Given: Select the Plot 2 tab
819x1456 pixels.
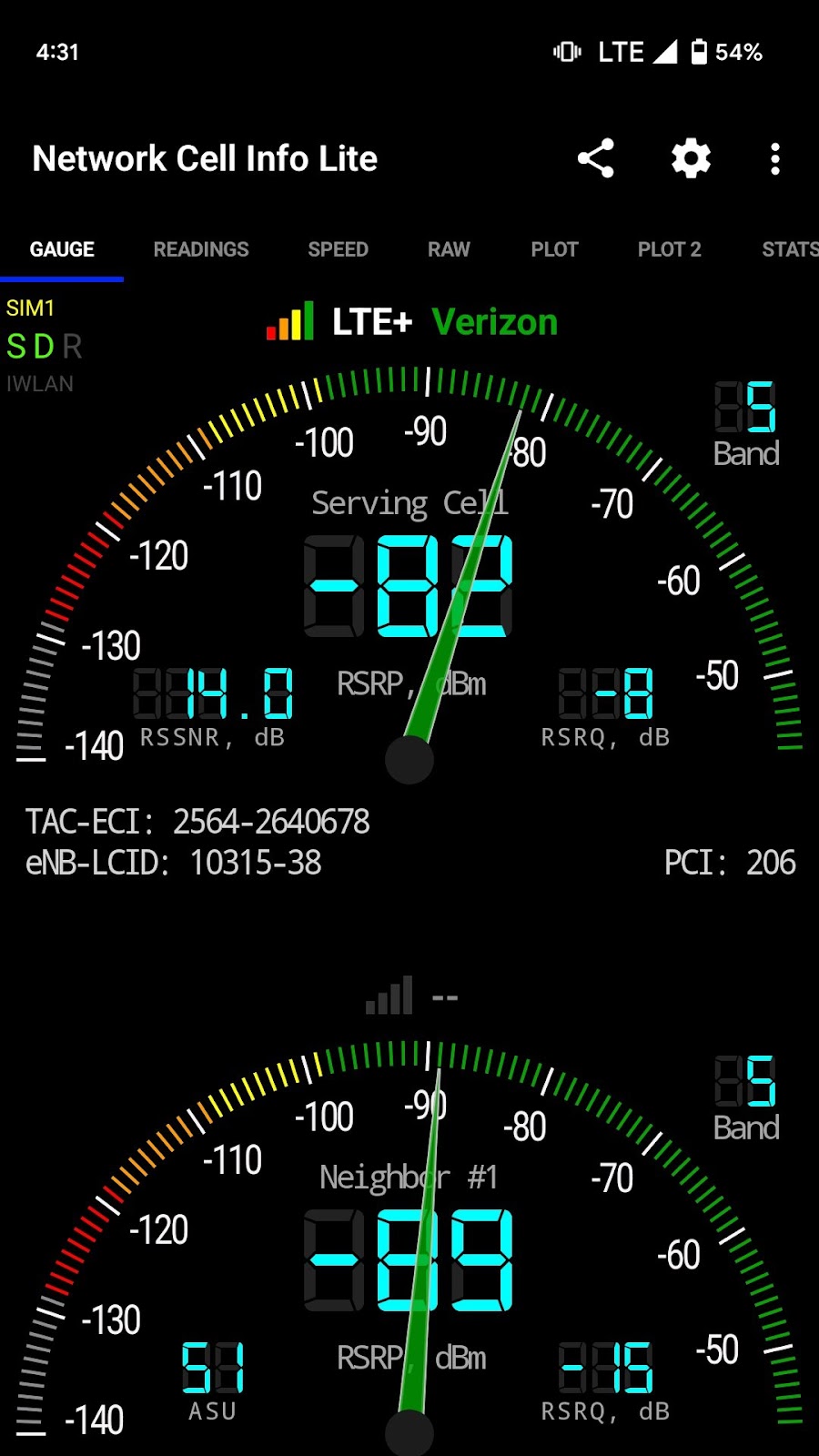Looking at the screenshot, I should tap(669, 249).
